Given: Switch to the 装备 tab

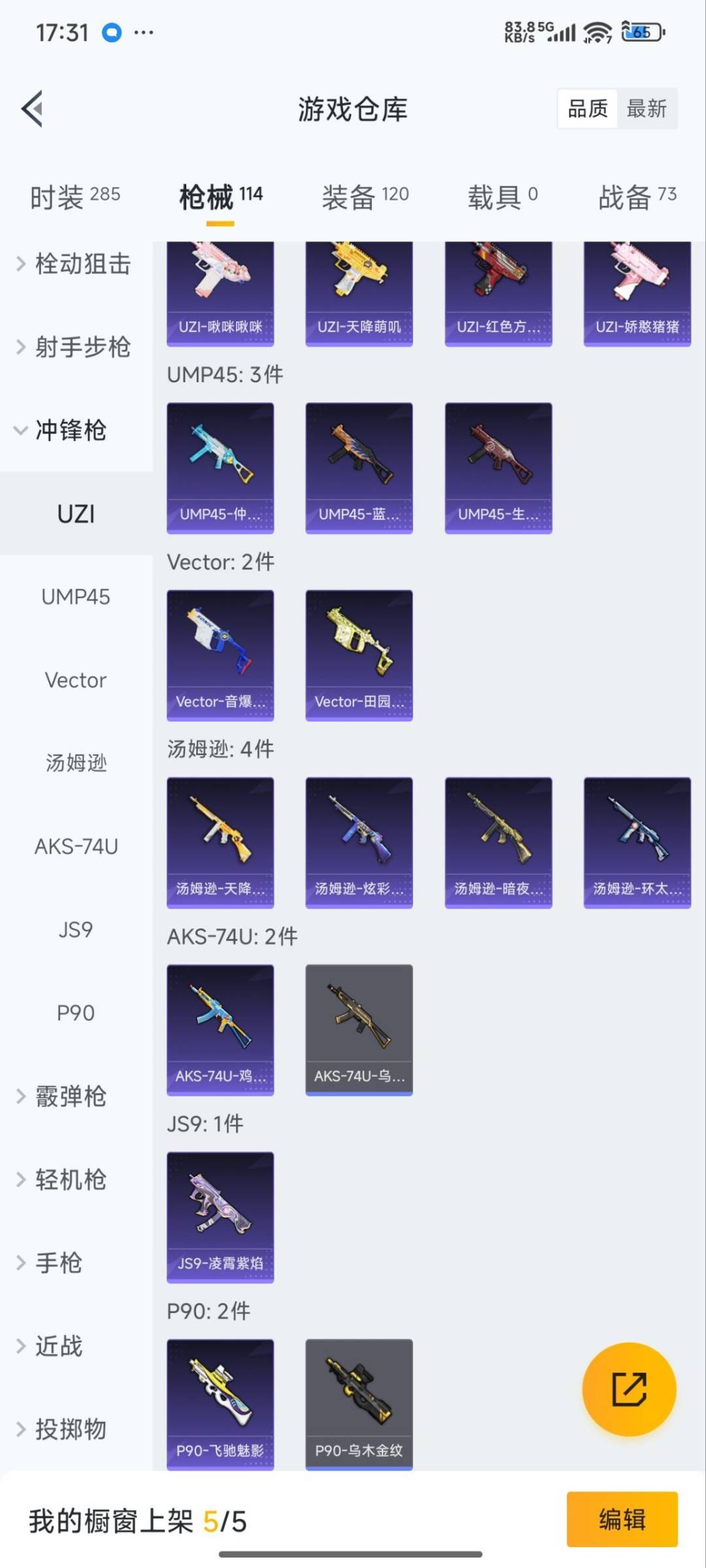Looking at the screenshot, I should coord(365,196).
